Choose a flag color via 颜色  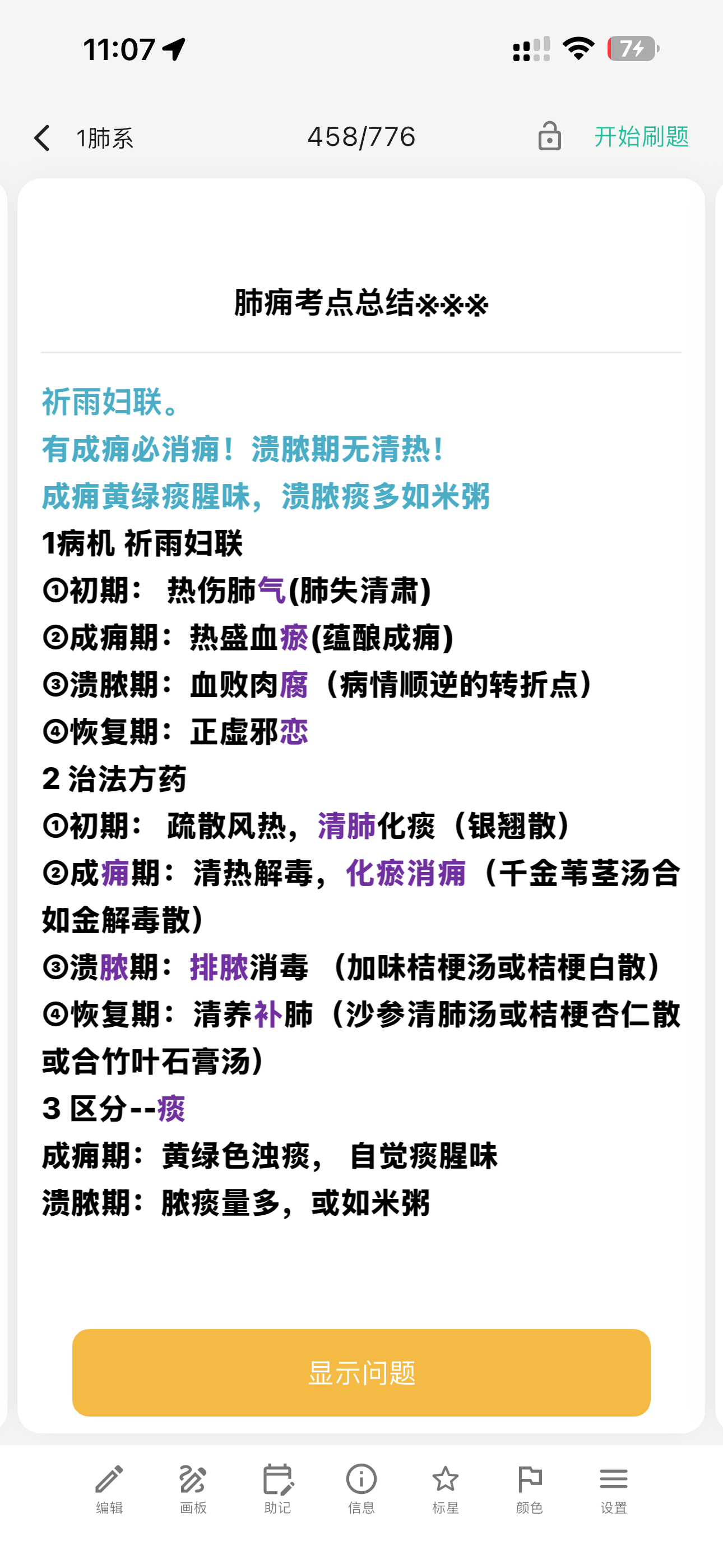(x=530, y=1489)
